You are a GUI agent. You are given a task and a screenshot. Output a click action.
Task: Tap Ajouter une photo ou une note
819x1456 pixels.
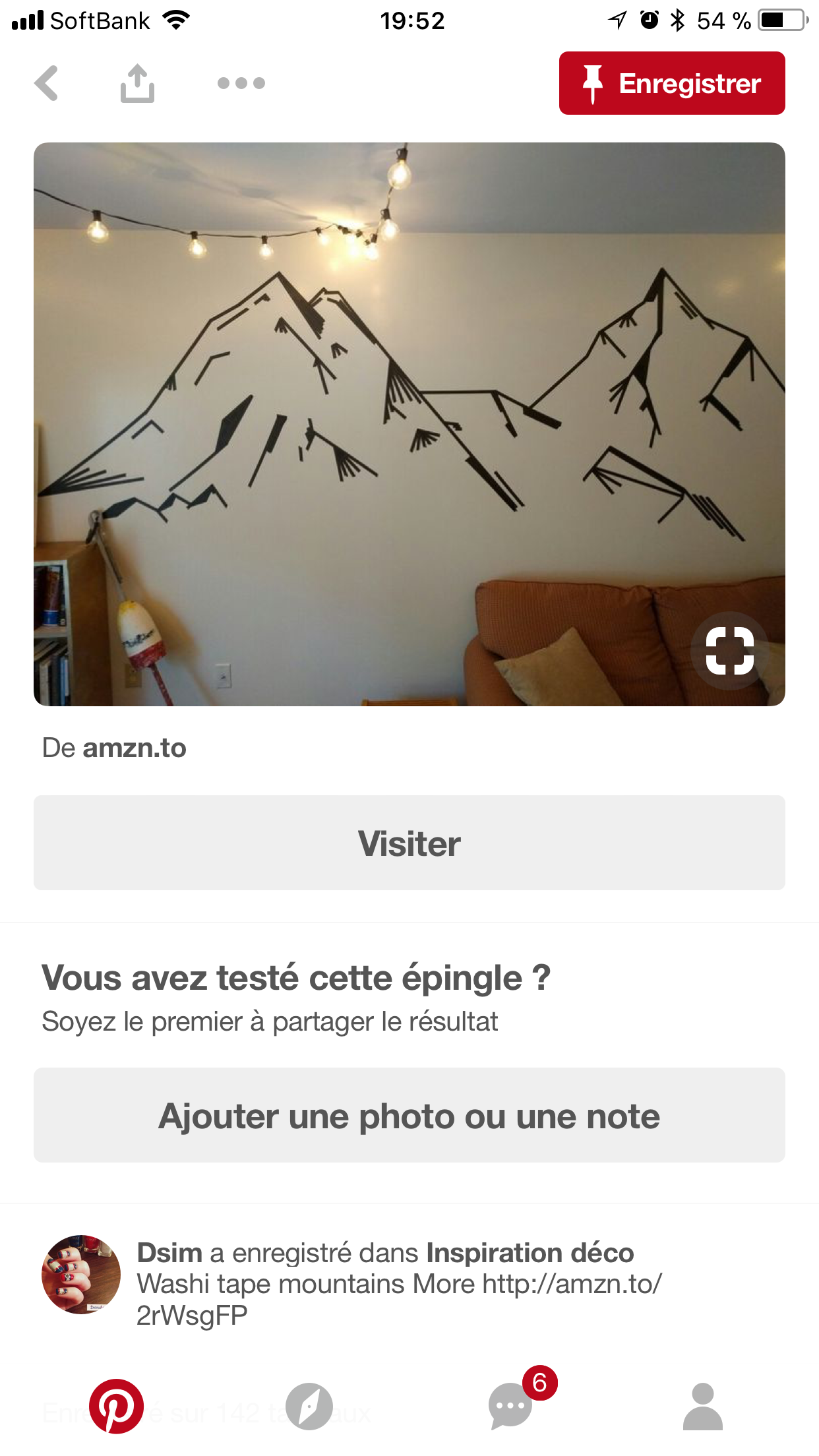click(409, 1116)
